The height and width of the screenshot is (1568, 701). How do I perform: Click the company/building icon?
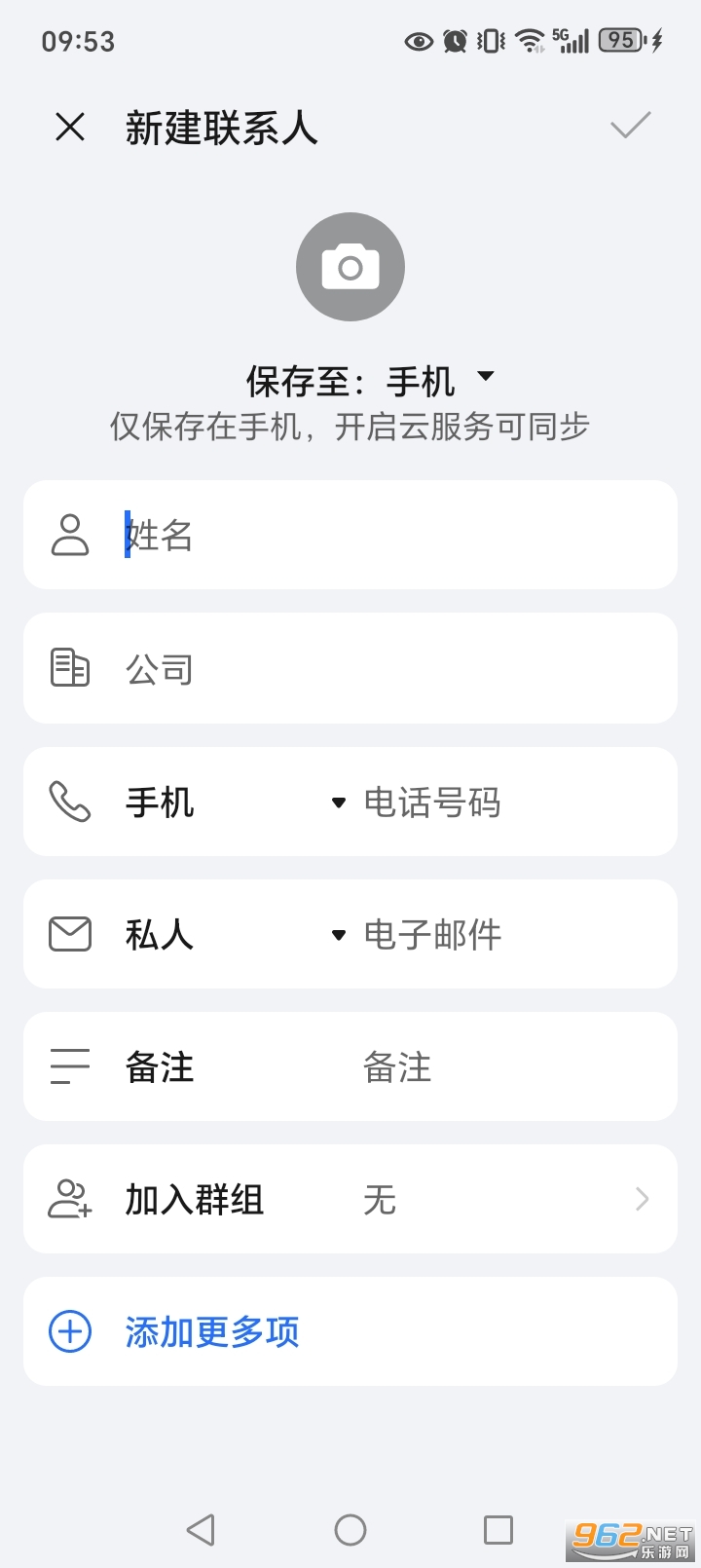(68, 668)
